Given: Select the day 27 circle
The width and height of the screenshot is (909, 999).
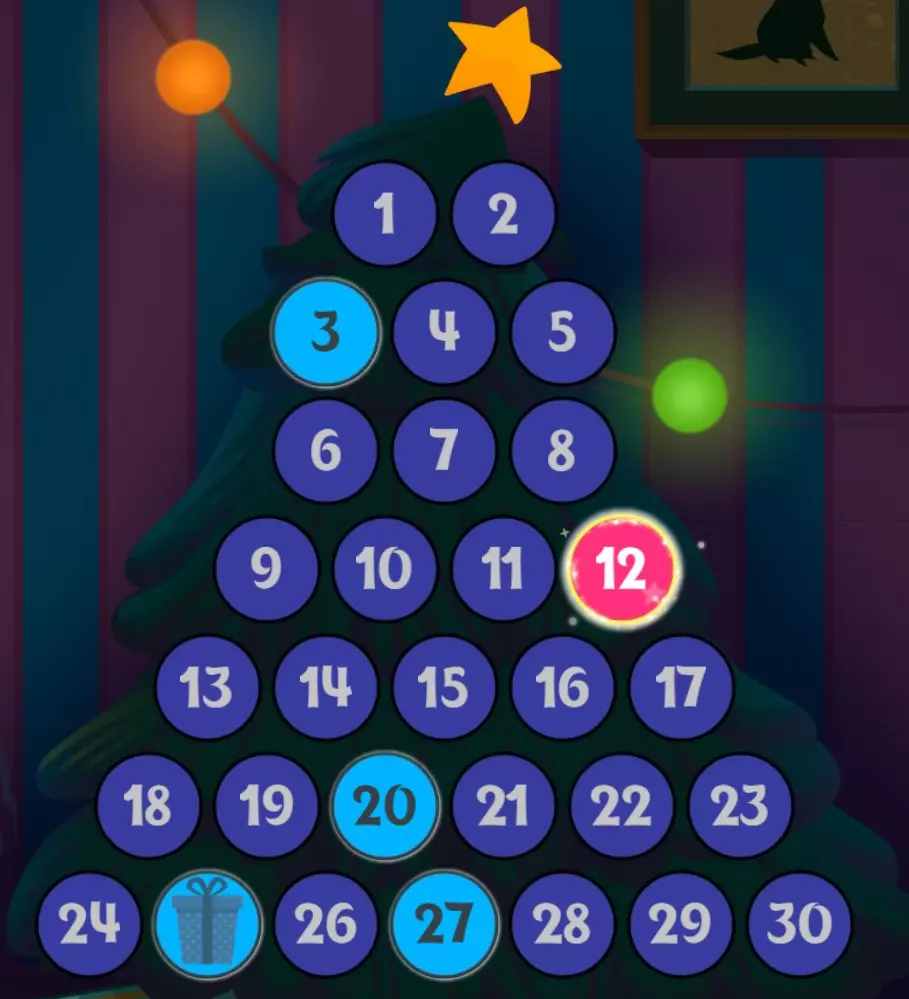Looking at the screenshot, I should tap(444, 924).
